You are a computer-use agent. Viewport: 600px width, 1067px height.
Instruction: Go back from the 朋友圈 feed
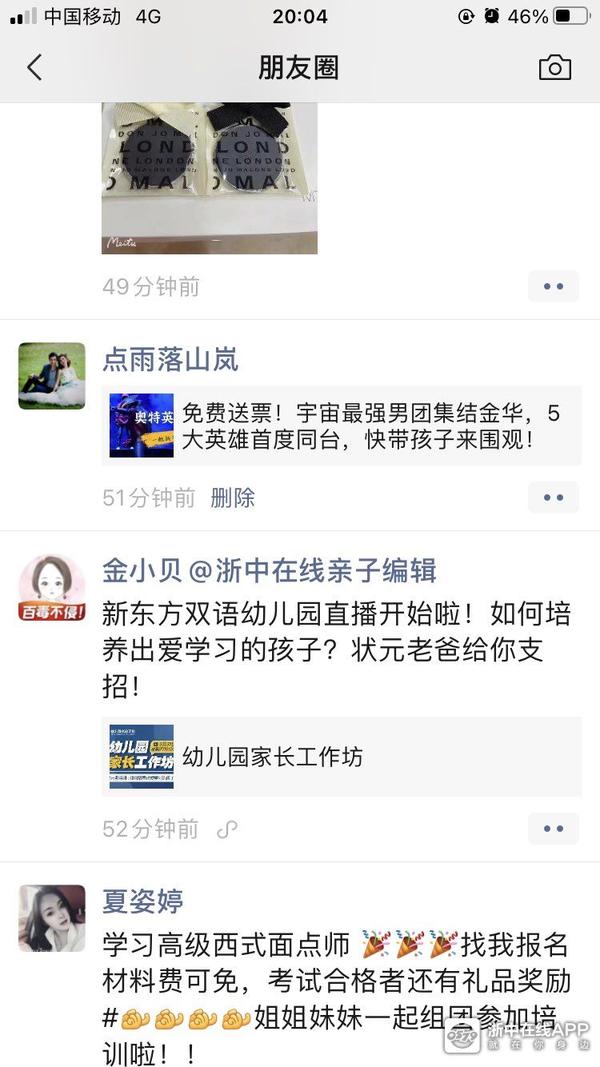pos(35,68)
